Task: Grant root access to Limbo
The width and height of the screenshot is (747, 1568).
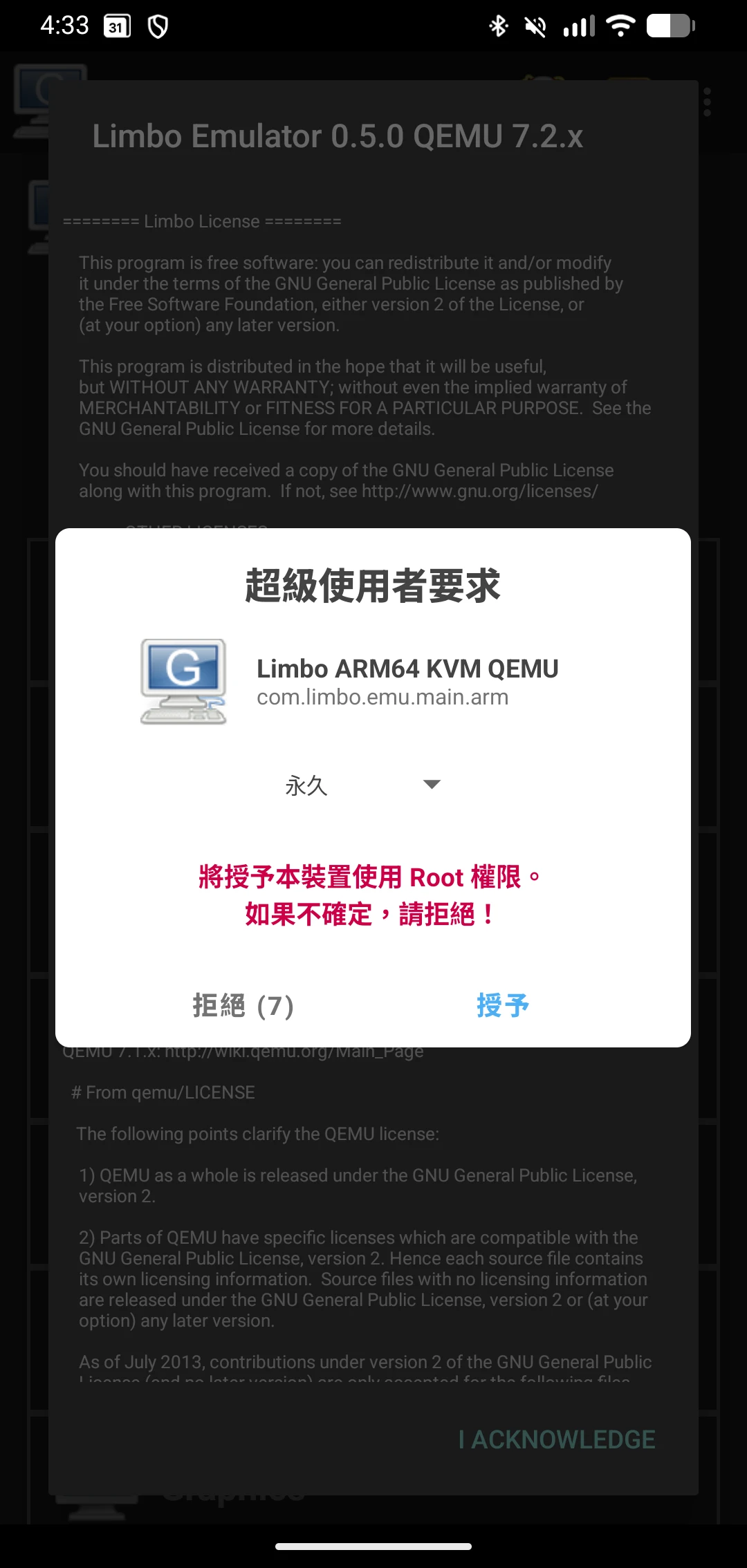Action: 503,1005
